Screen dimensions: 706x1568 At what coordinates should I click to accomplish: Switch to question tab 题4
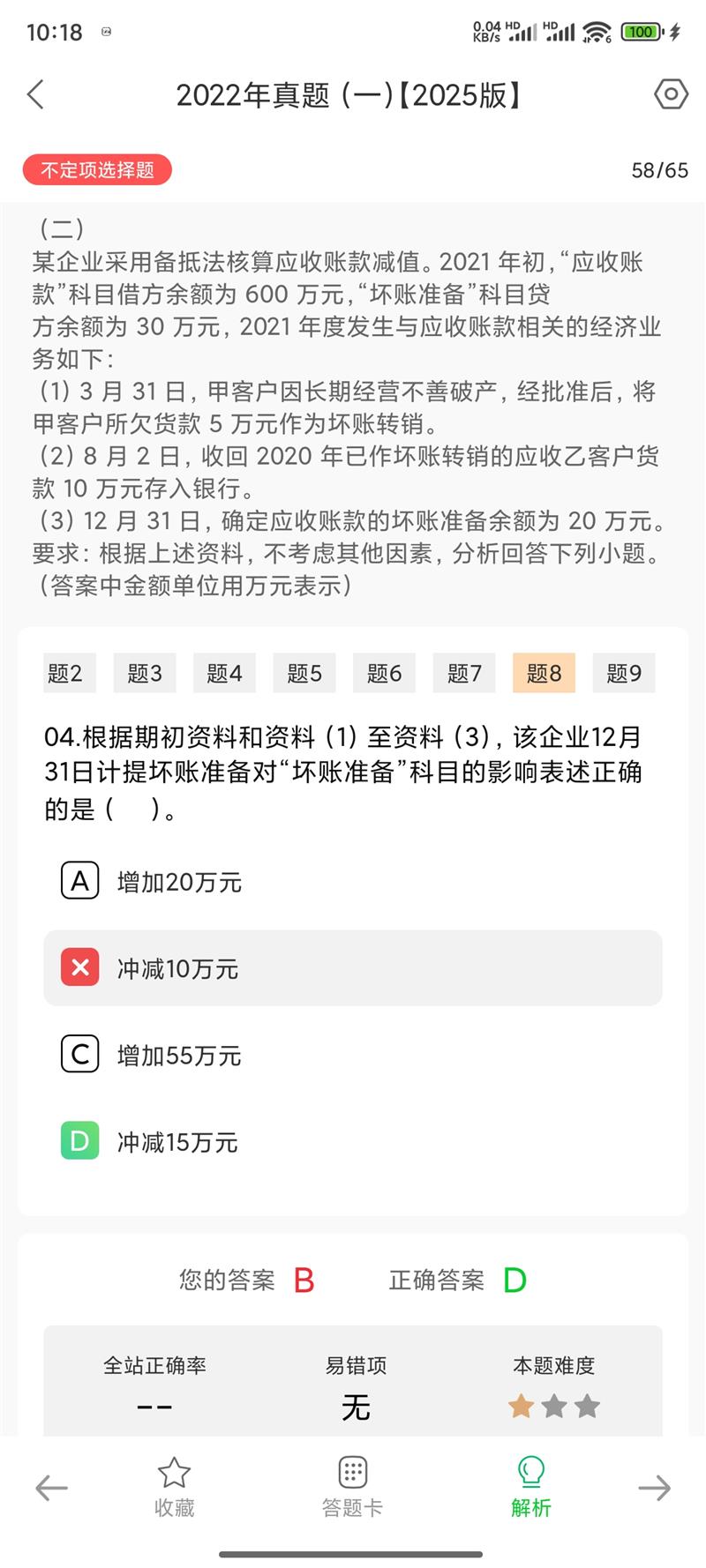coord(224,674)
